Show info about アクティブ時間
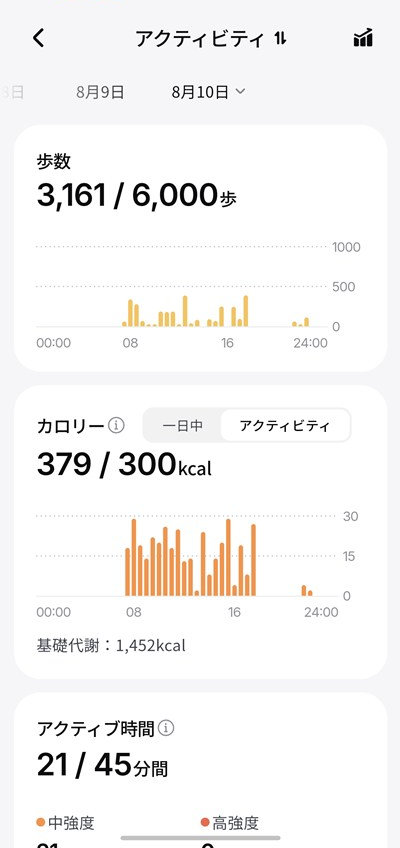The image size is (400, 848). (166, 728)
